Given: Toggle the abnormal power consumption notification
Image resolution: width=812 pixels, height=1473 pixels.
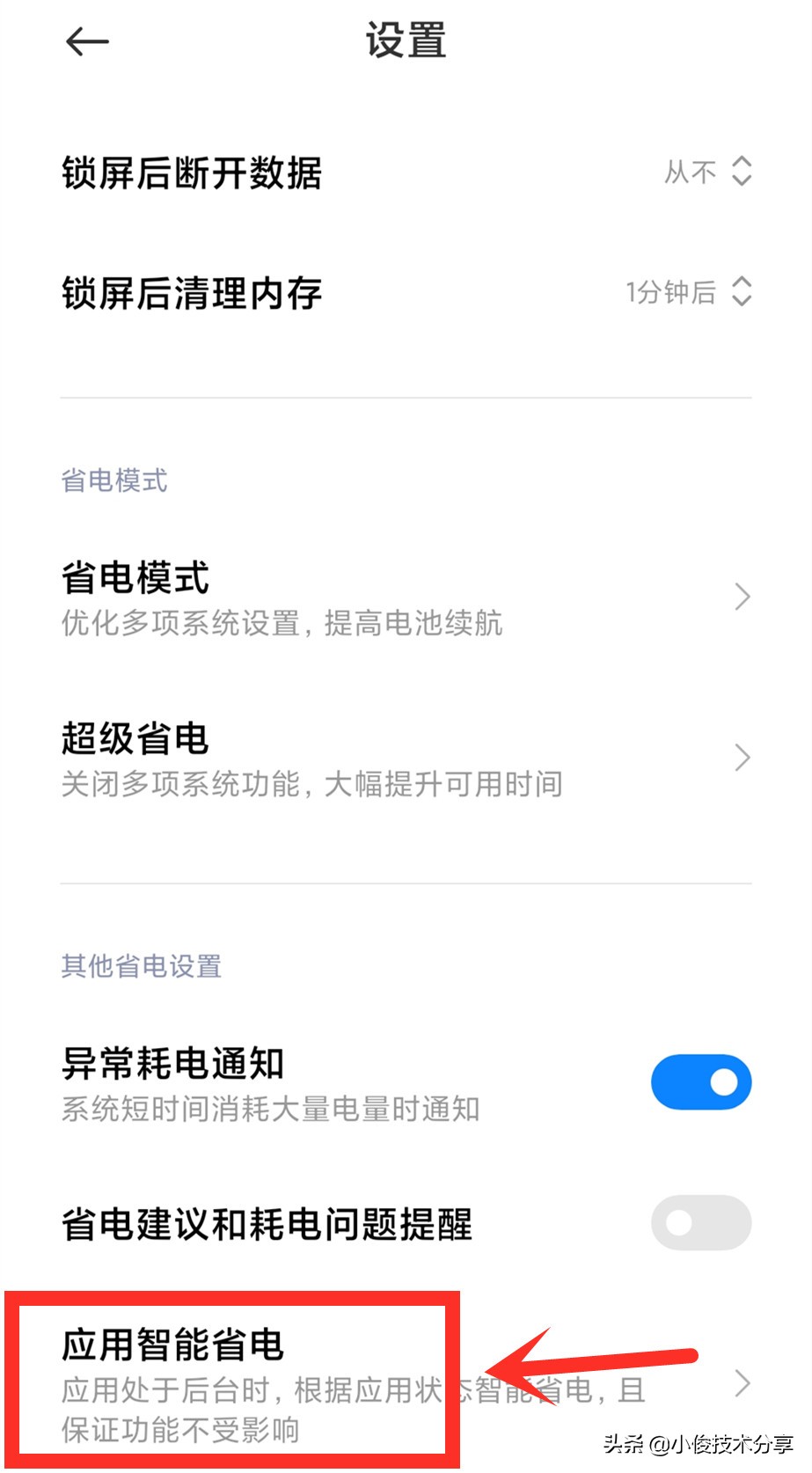Looking at the screenshot, I should pos(700,1081).
